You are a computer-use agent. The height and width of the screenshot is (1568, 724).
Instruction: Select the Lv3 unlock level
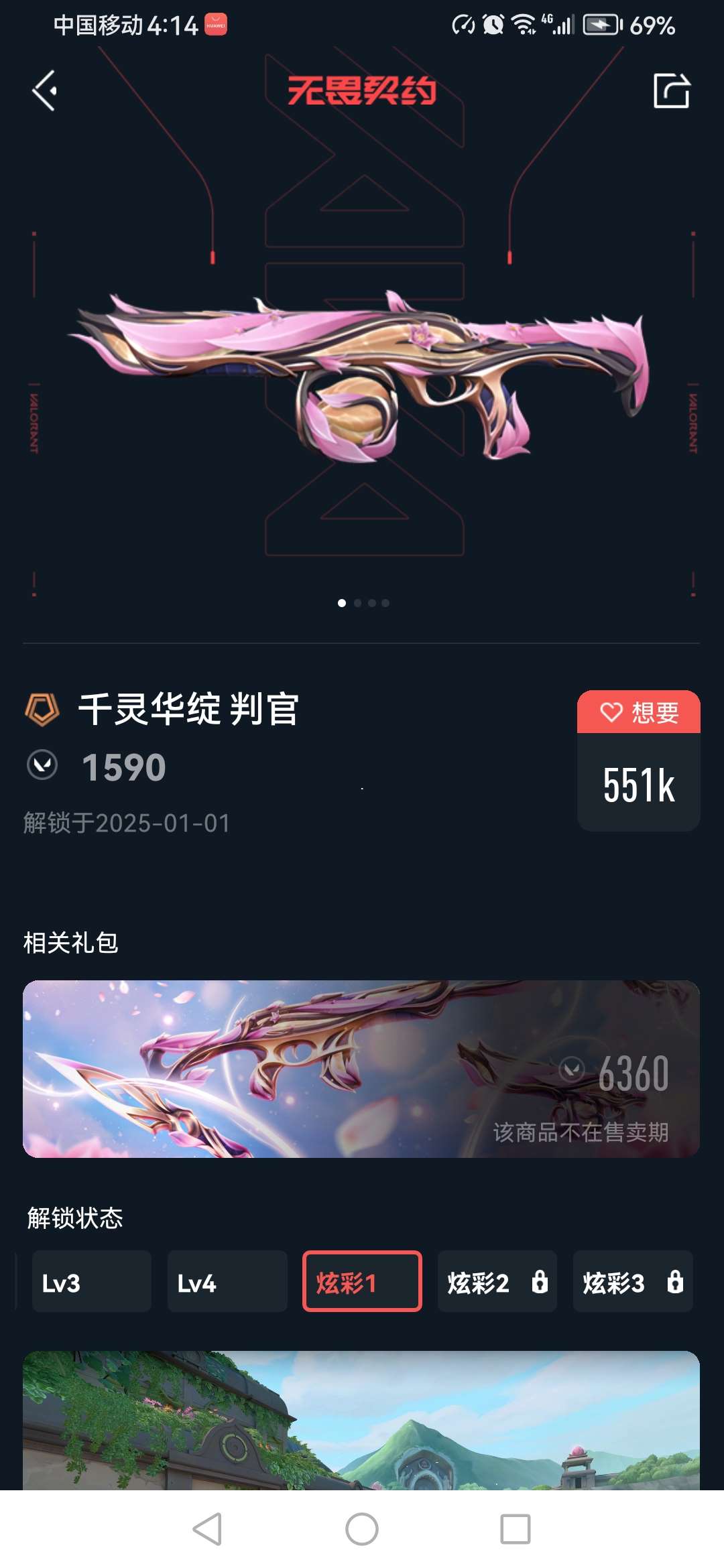(x=91, y=1281)
